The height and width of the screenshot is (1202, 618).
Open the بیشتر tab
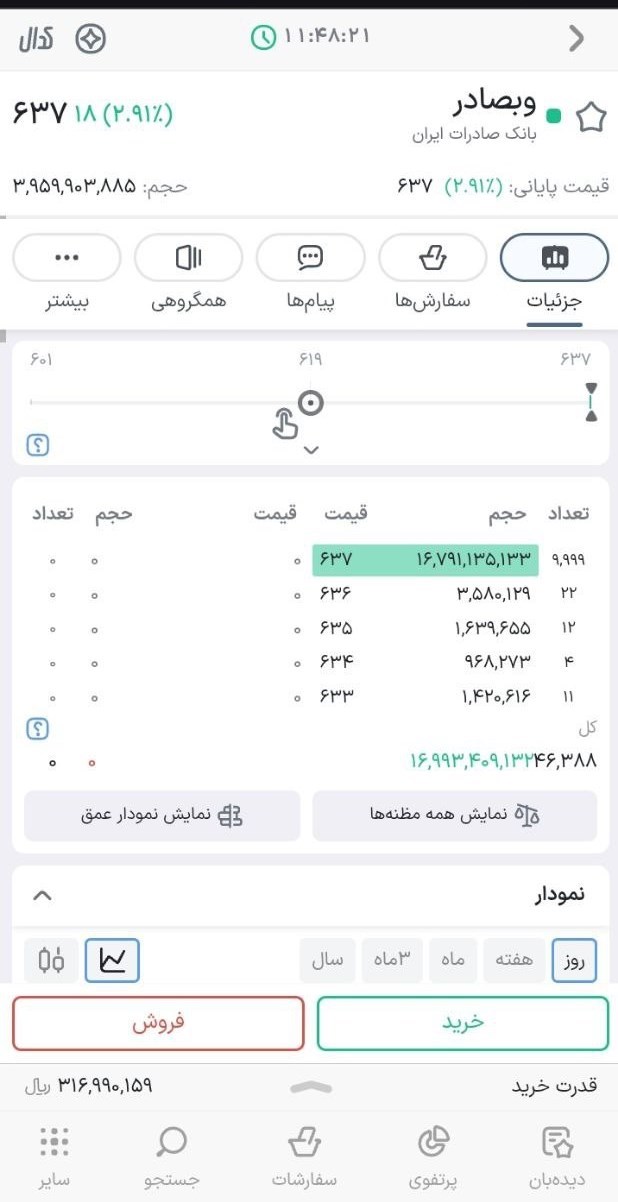[x=66, y=259]
